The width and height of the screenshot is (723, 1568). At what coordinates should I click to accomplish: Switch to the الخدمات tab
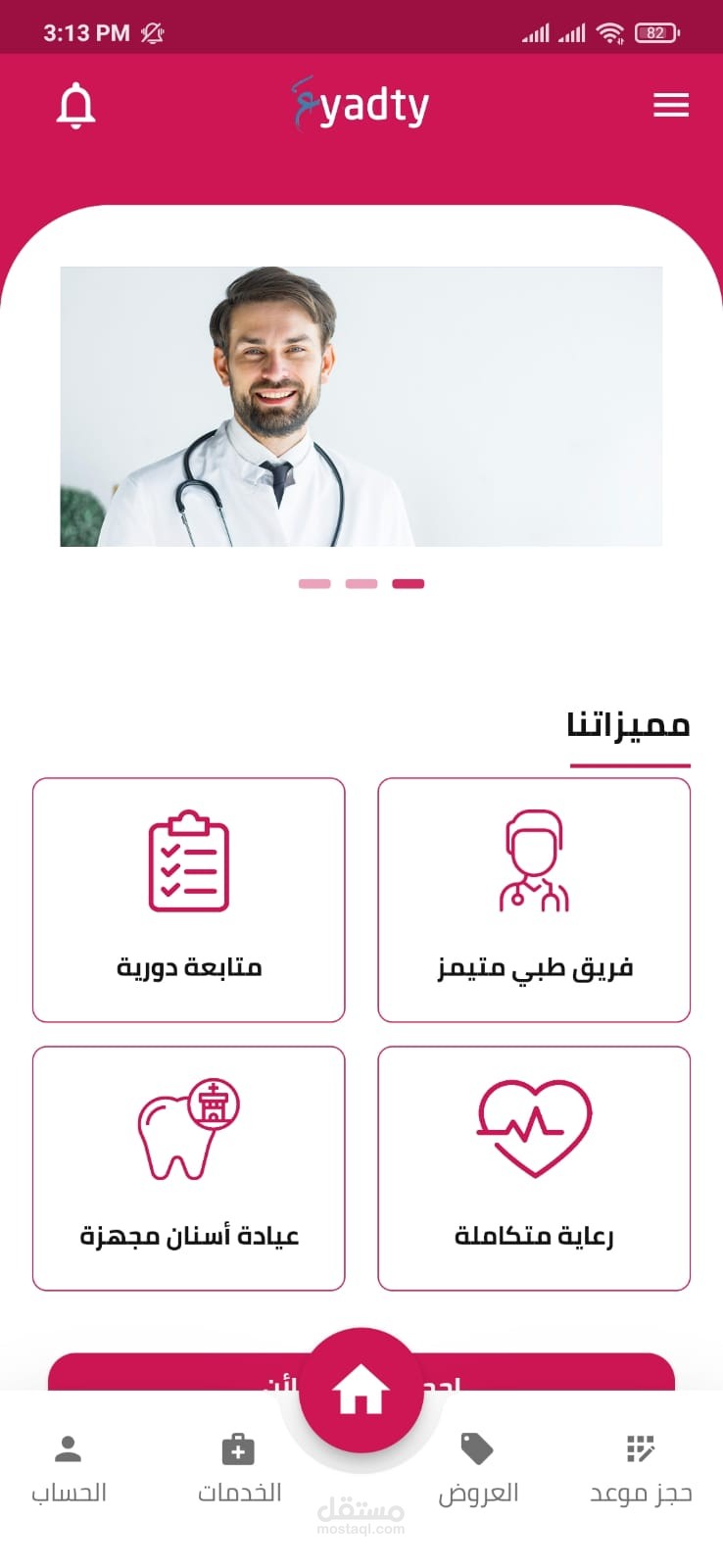pos(239,1469)
